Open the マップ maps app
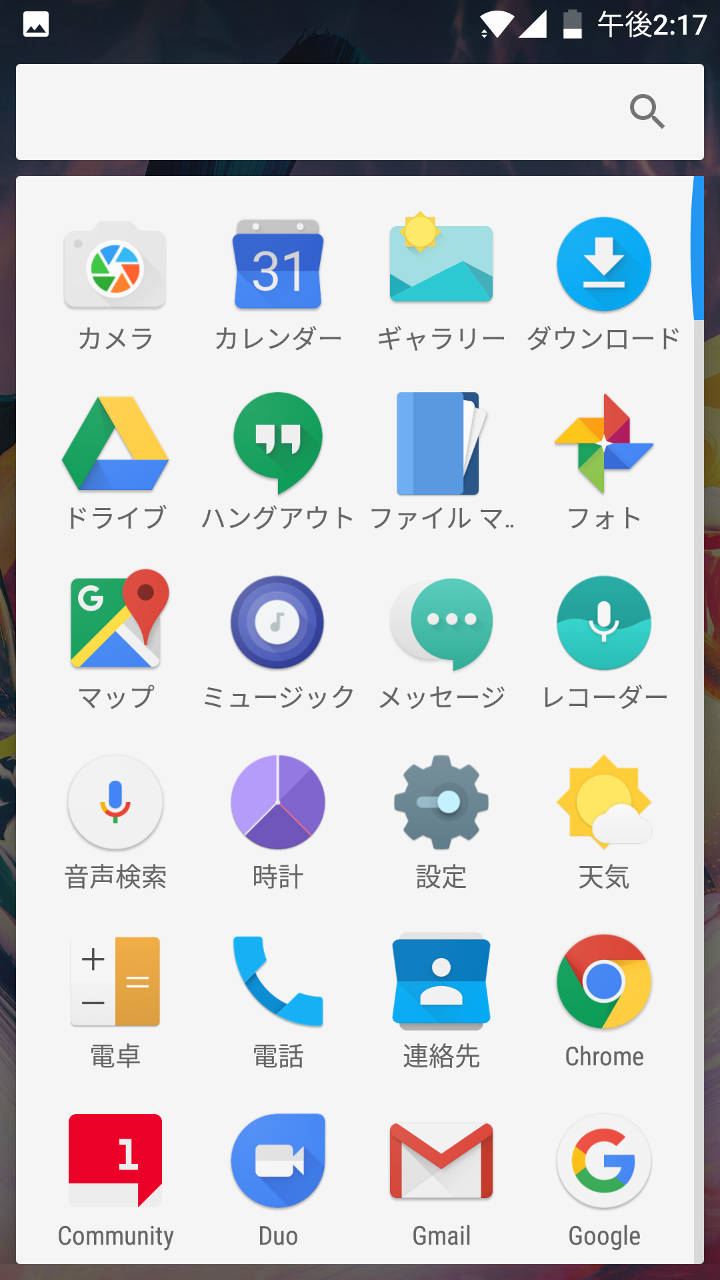 [115, 622]
